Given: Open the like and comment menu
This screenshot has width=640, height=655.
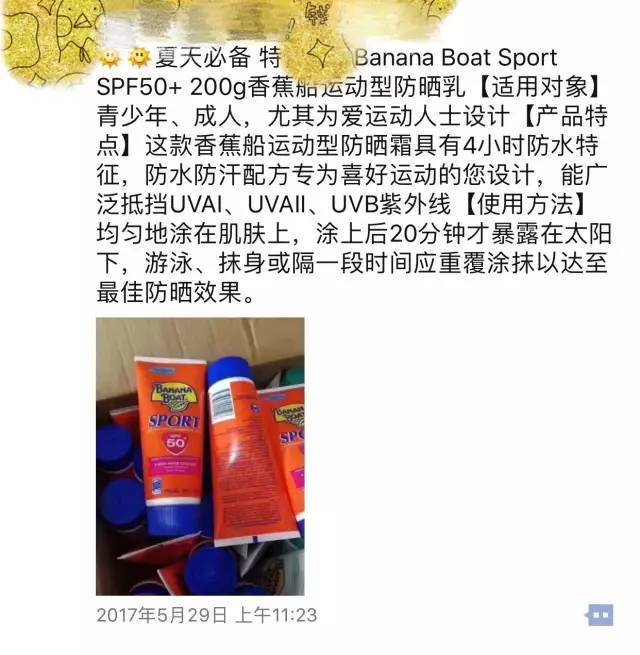Looking at the screenshot, I should coord(599,614).
